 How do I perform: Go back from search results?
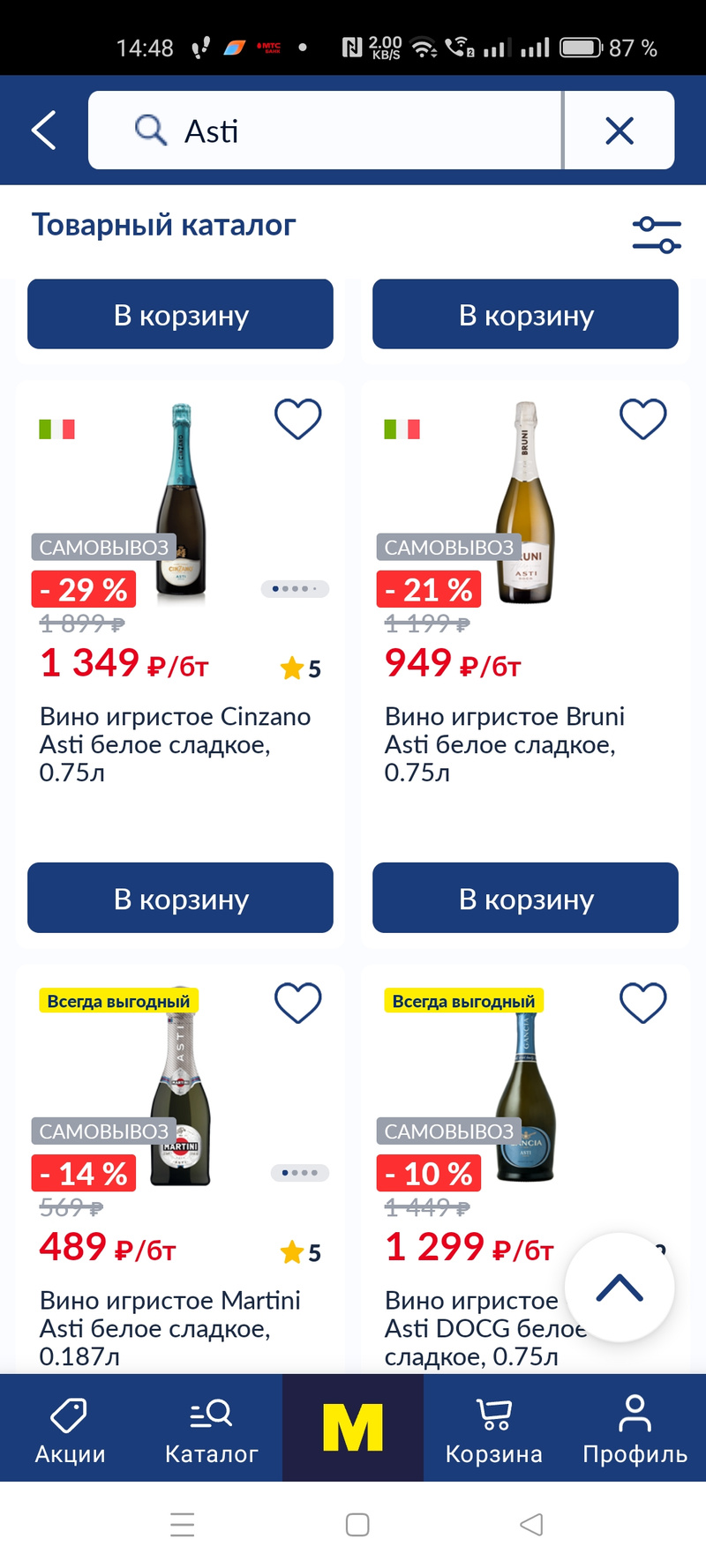click(44, 131)
